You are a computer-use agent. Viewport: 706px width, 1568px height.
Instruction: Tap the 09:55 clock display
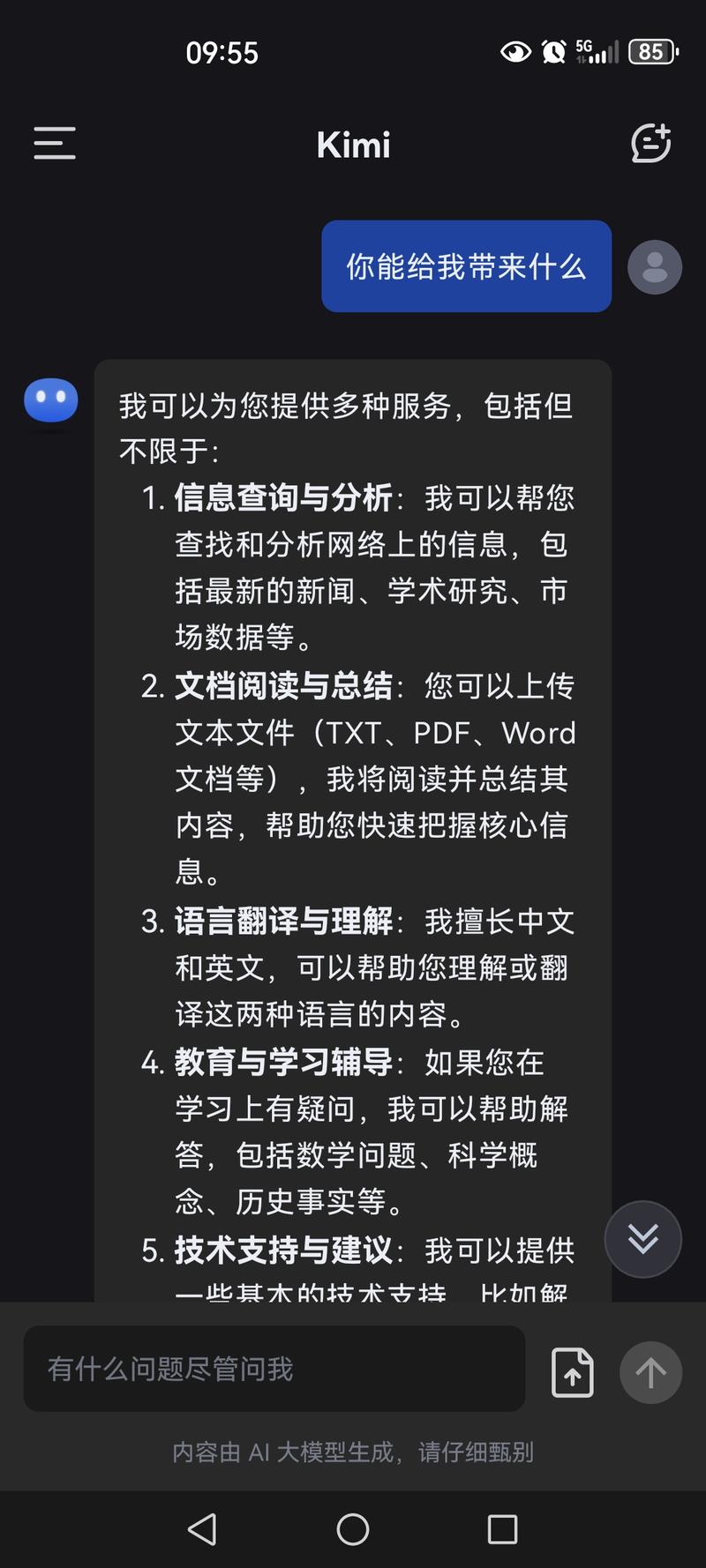(x=225, y=52)
